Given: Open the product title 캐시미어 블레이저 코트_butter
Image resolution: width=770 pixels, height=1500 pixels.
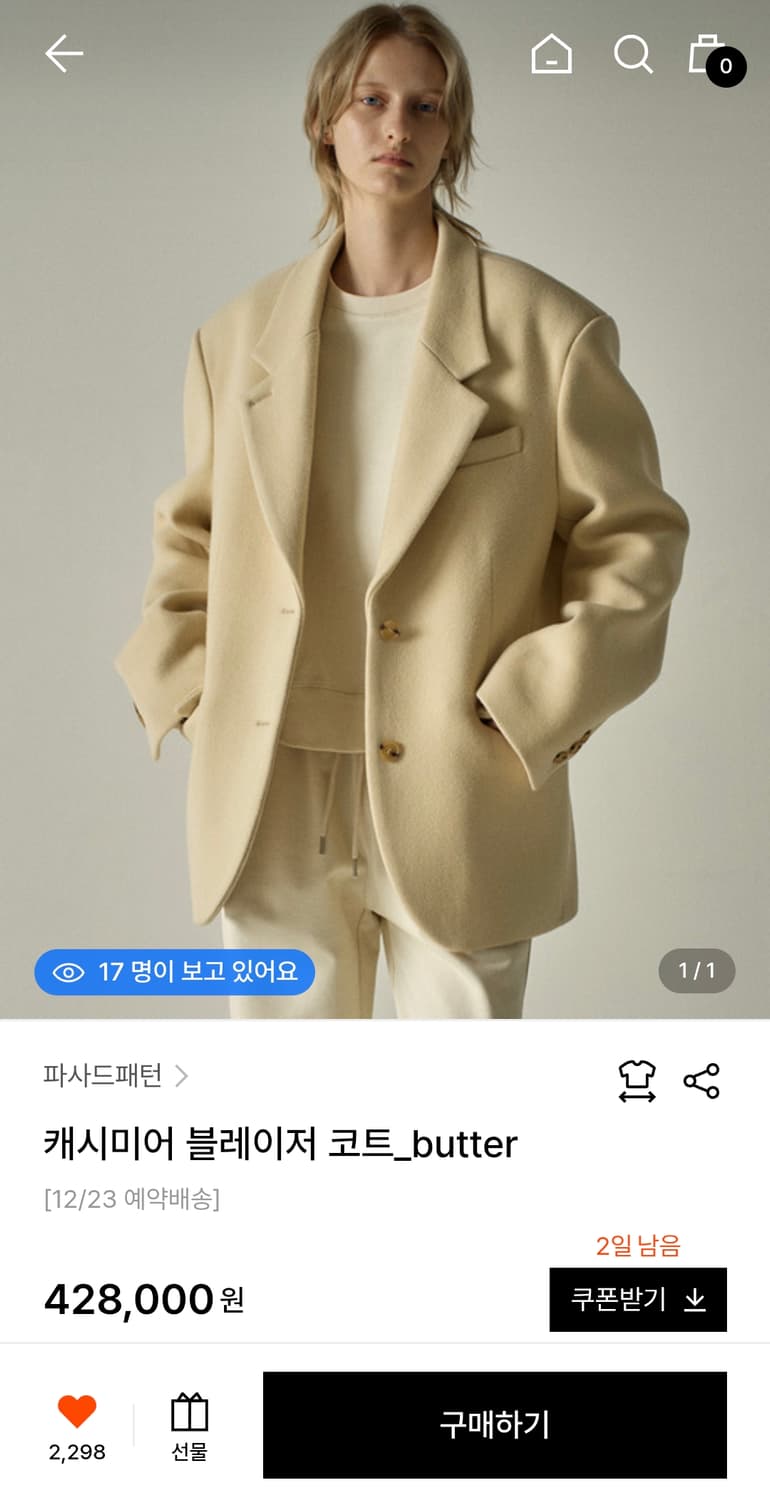Looking at the screenshot, I should click(278, 1144).
